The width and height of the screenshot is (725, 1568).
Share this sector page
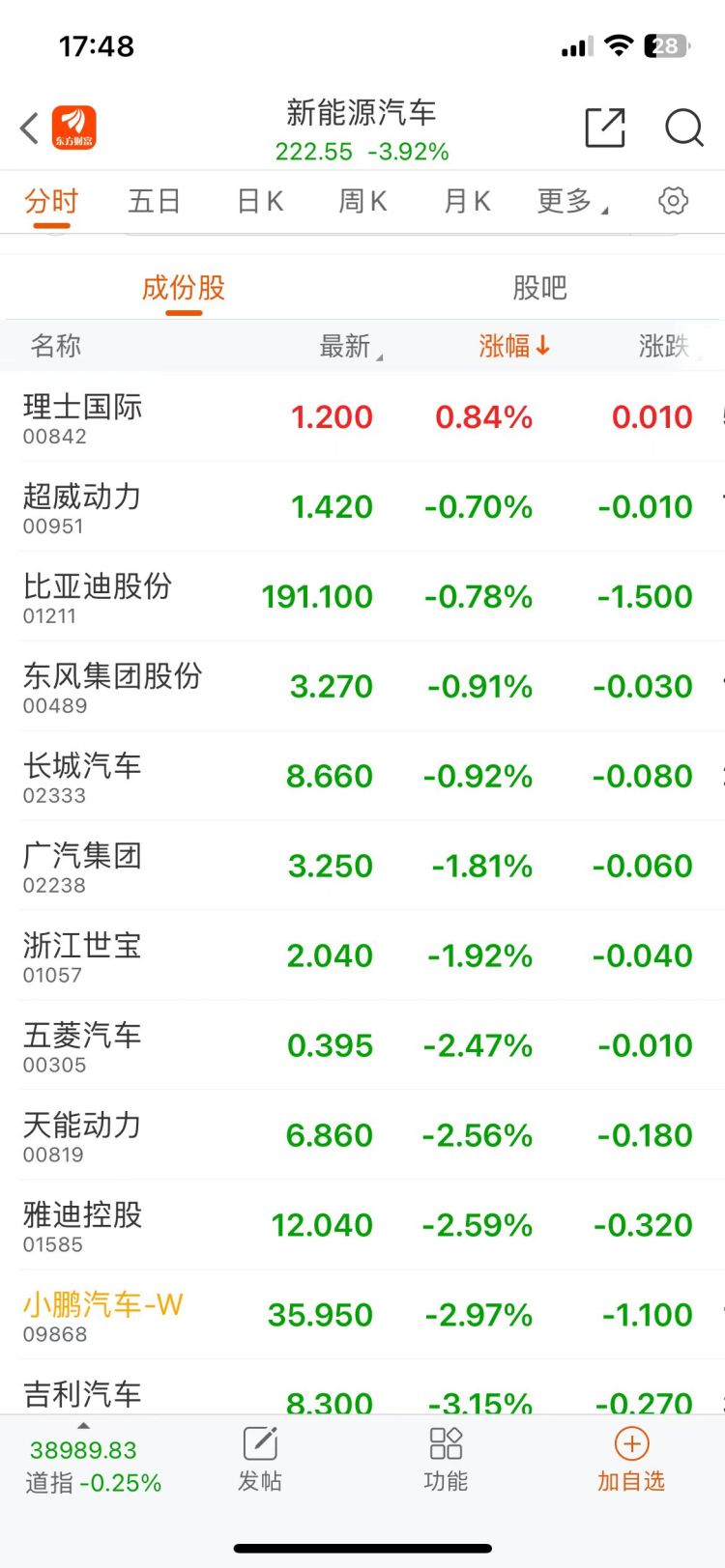click(605, 128)
